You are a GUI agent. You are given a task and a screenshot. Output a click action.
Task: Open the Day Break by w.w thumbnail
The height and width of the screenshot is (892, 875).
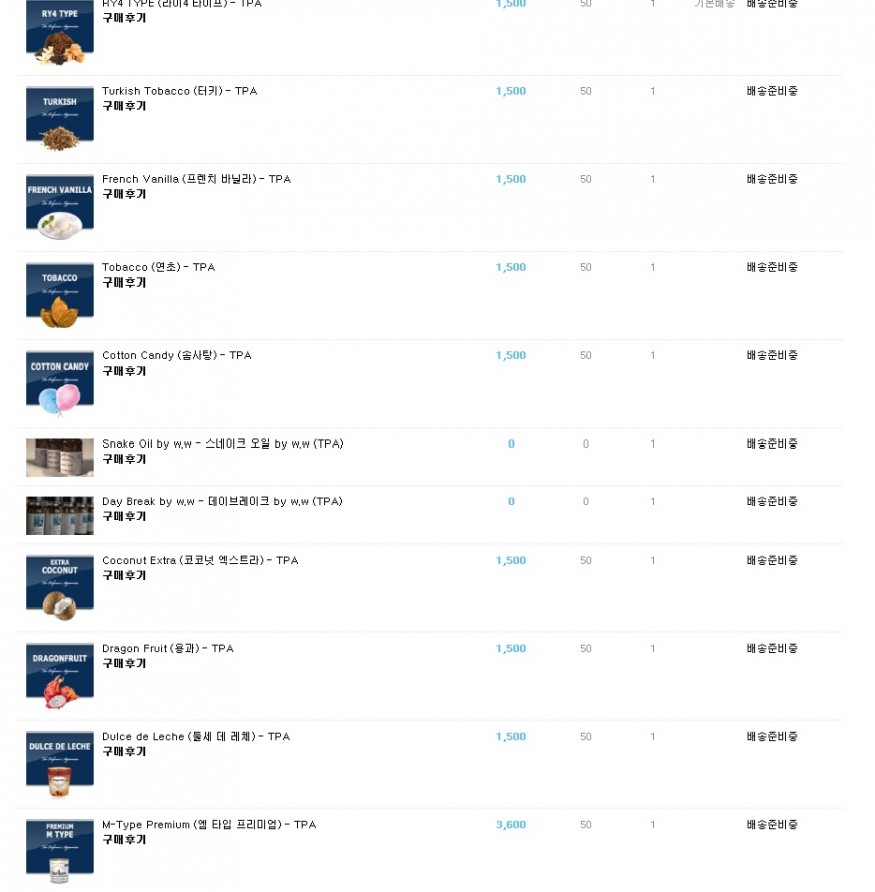[60, 516]
